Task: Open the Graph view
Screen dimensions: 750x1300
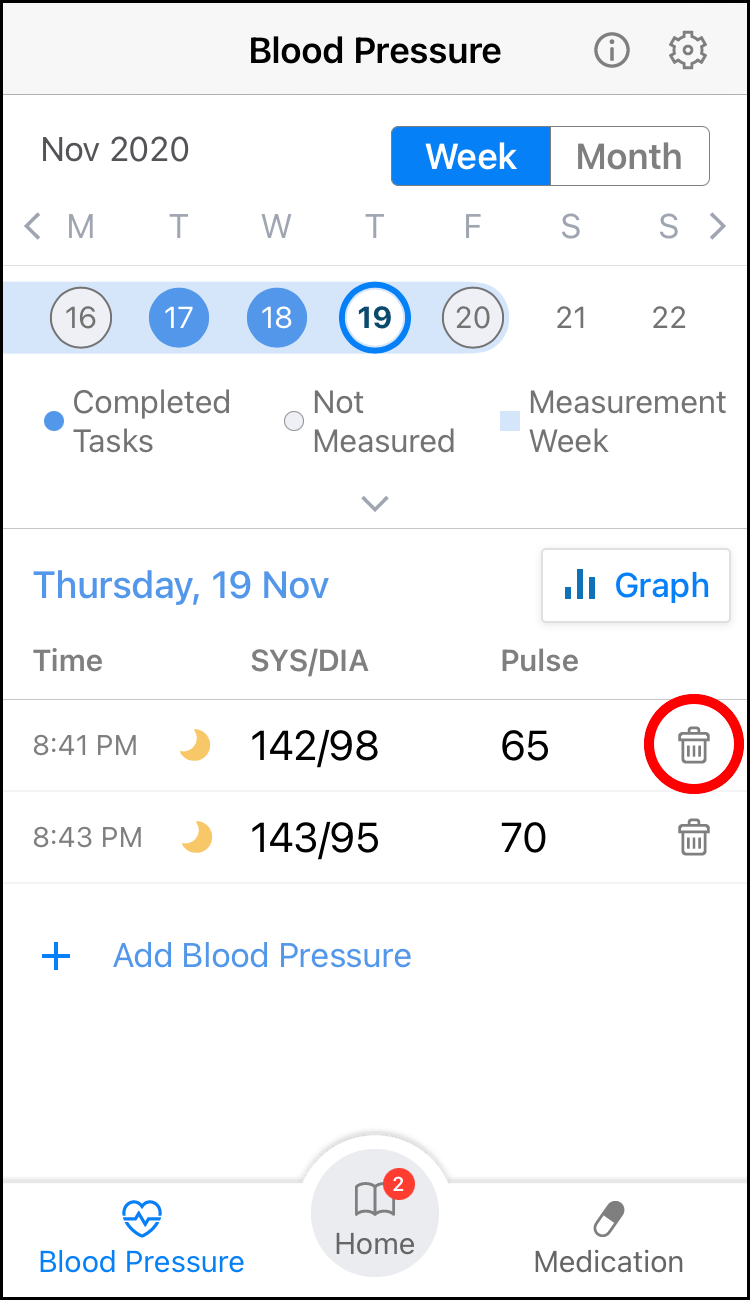Action: click(x=636, y=586)
